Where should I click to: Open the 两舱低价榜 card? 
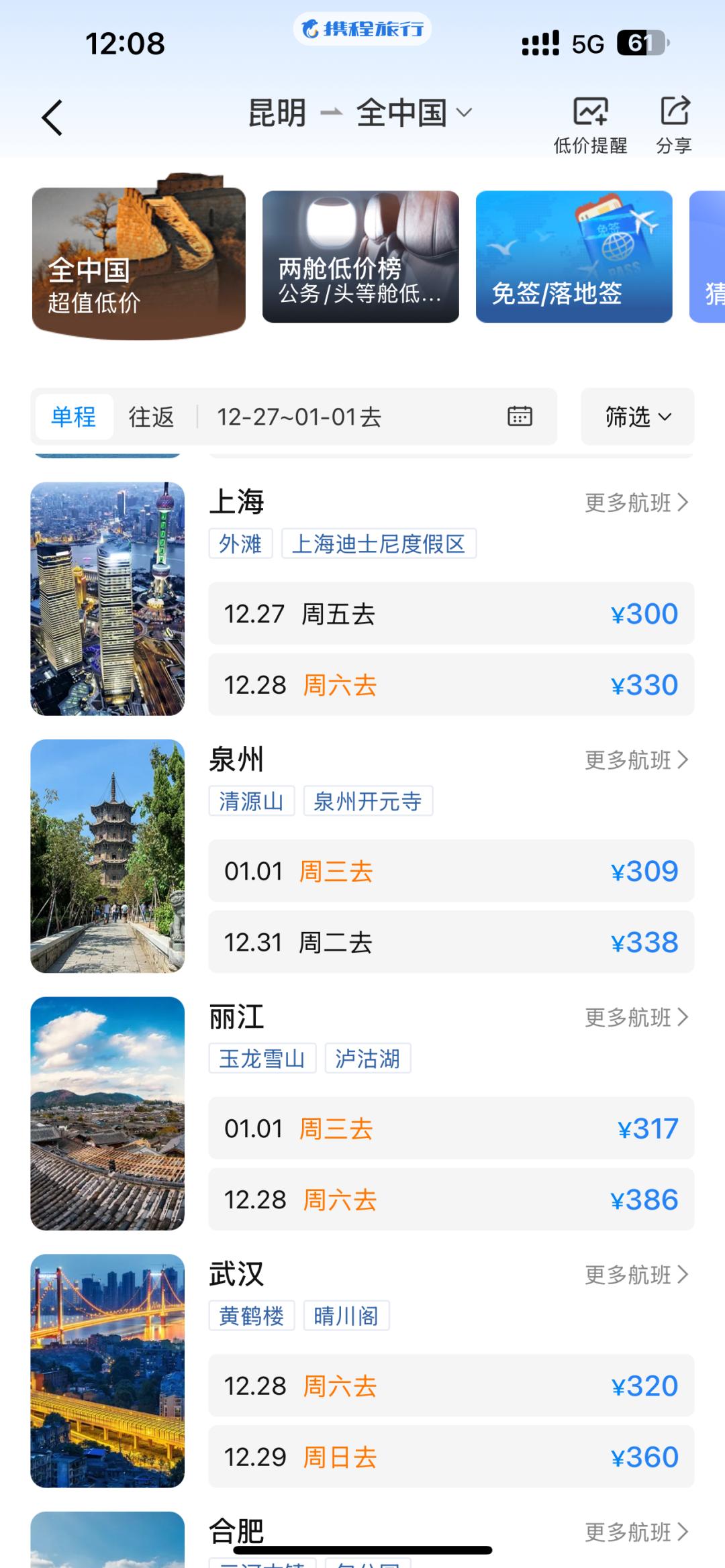[x=360, y=257]
